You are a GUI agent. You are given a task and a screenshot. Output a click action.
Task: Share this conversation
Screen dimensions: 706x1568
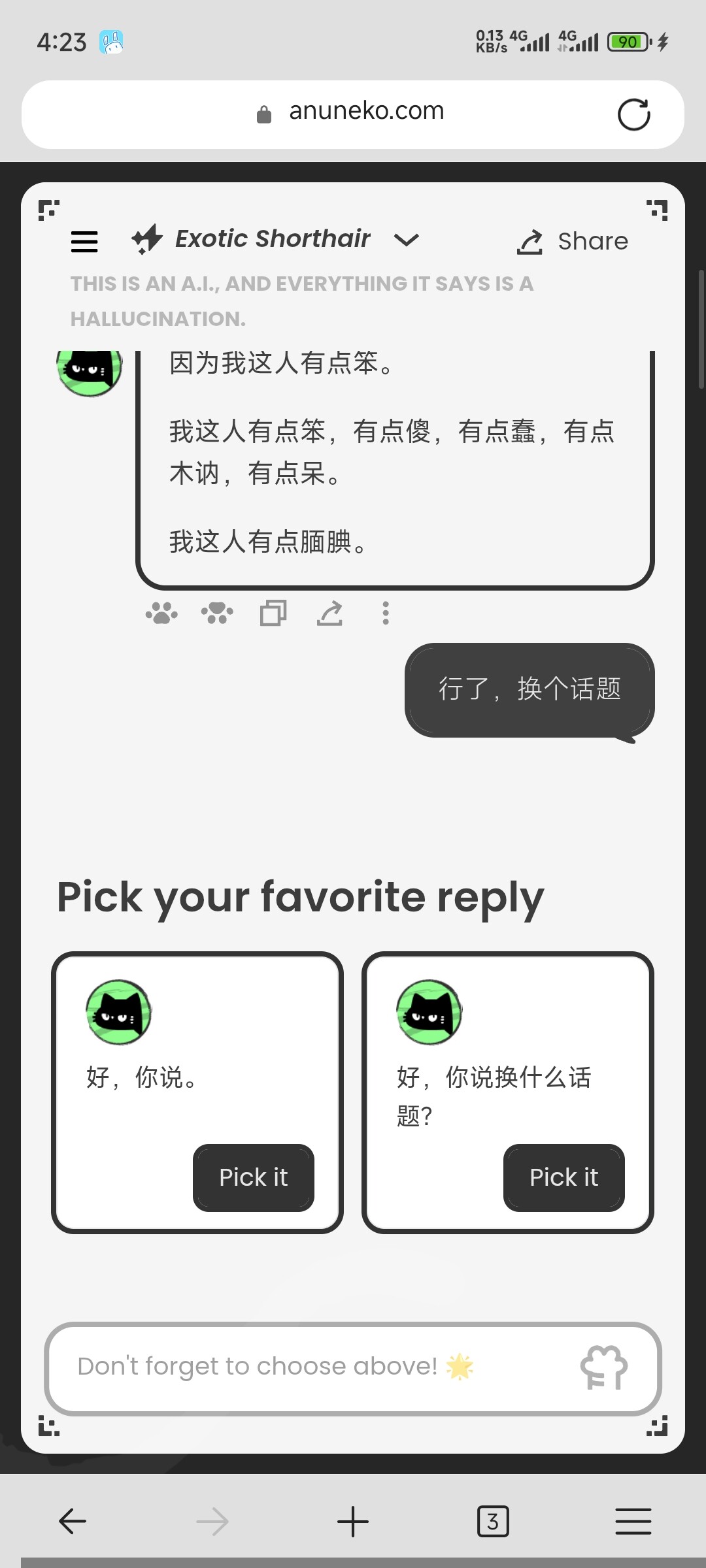pos(573,242)
